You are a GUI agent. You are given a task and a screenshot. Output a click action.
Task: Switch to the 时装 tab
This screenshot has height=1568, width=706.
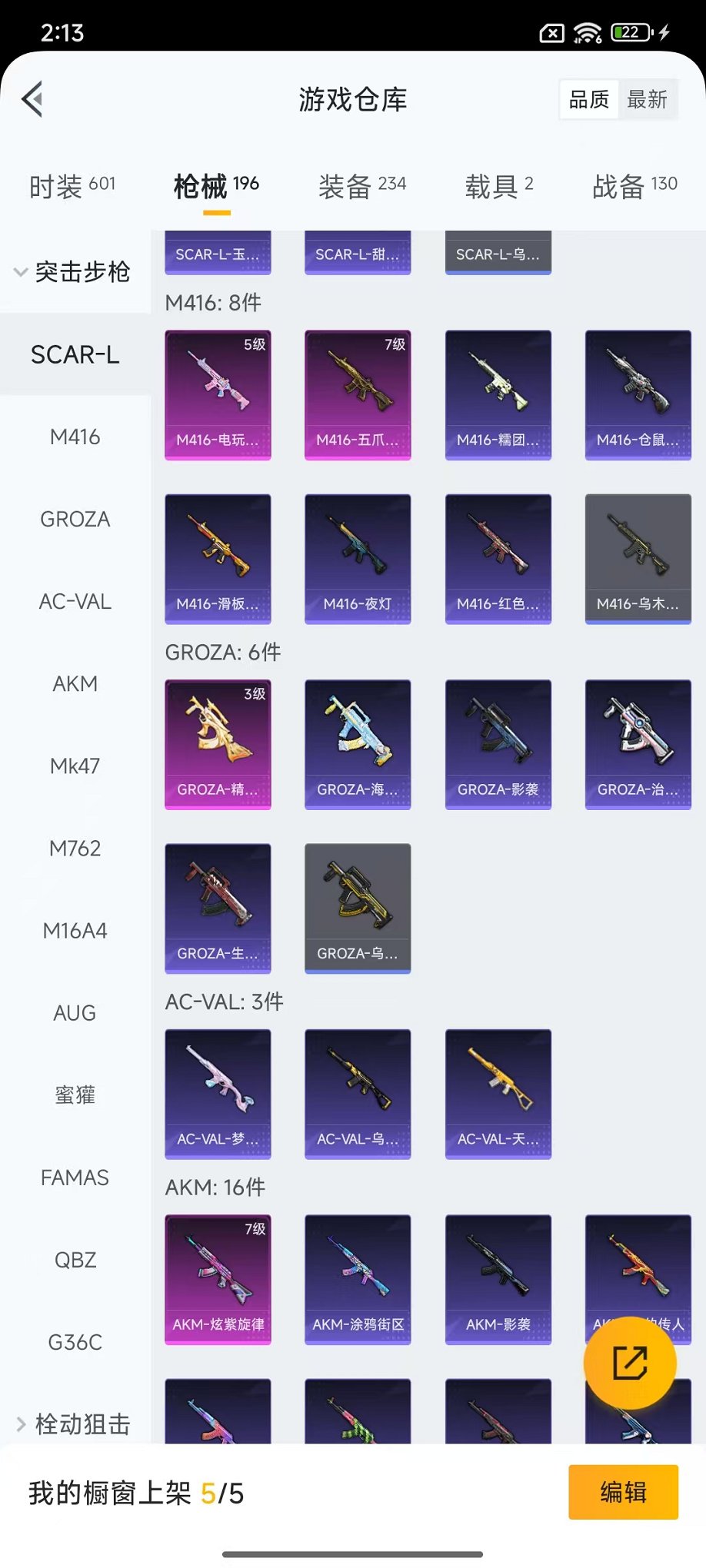pos(72,185)
